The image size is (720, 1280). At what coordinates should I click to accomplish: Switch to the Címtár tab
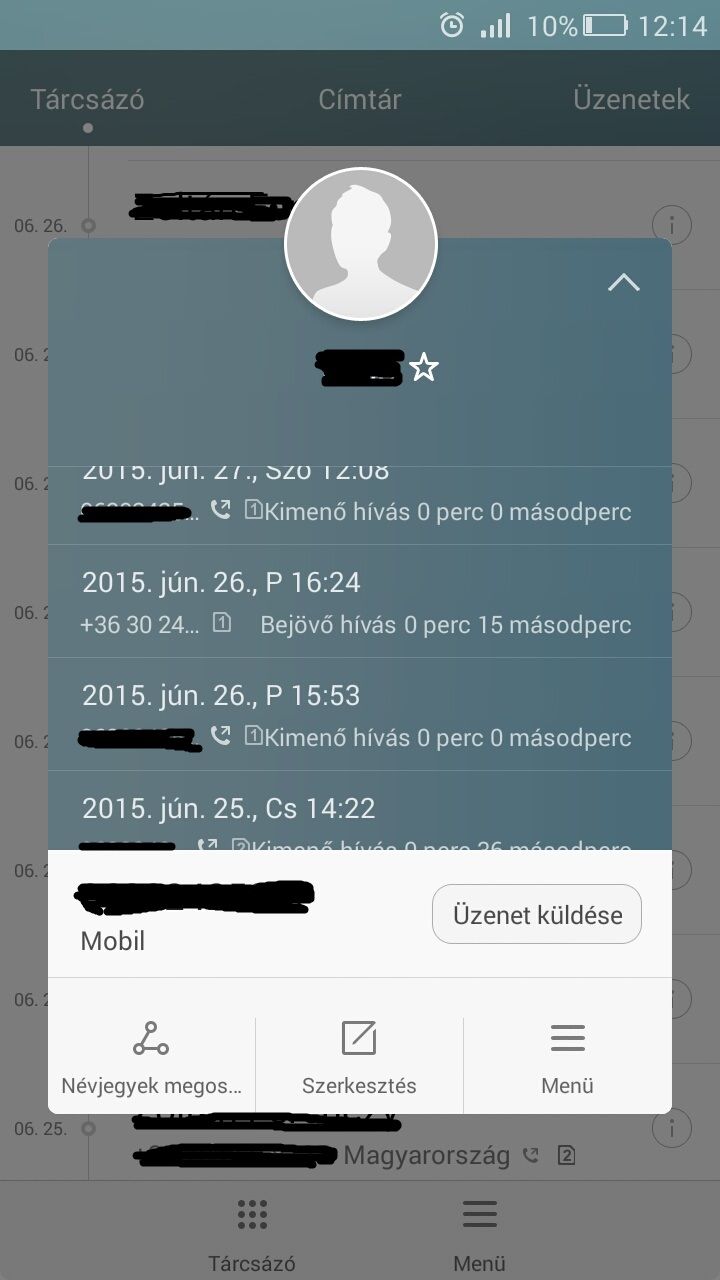click(360, 100)
